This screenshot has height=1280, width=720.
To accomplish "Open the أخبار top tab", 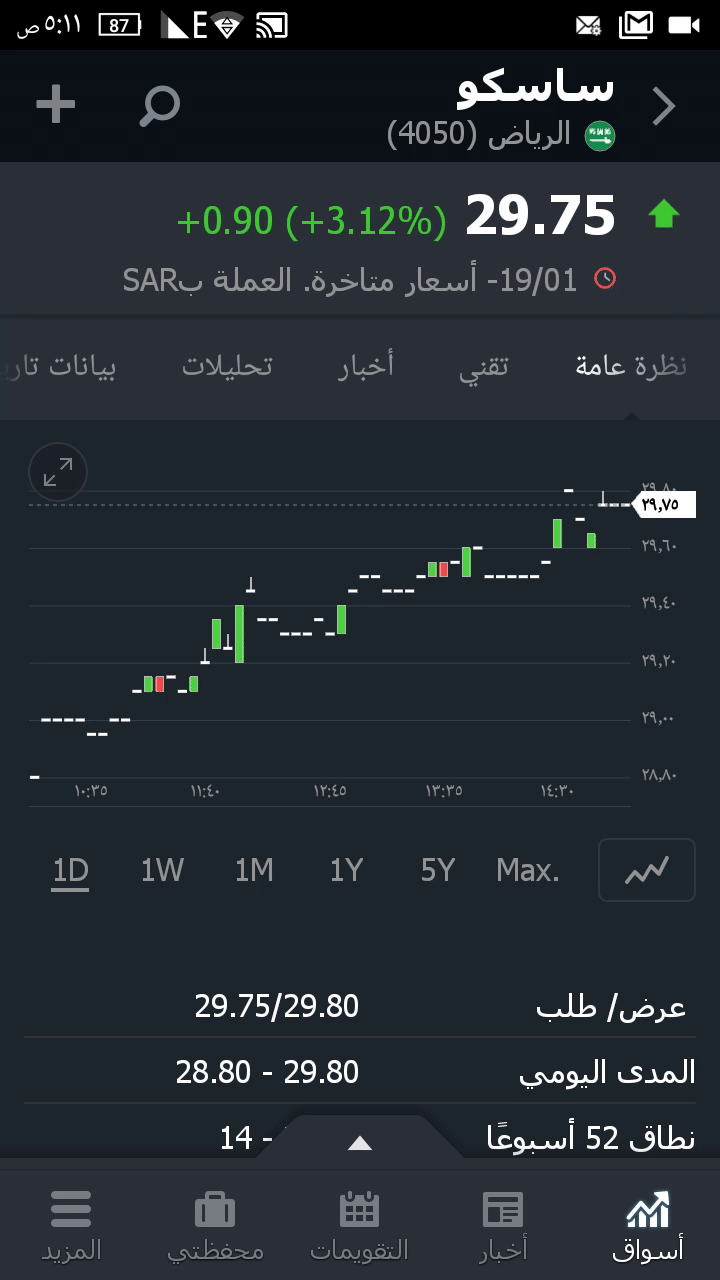I will coord(366,366).
